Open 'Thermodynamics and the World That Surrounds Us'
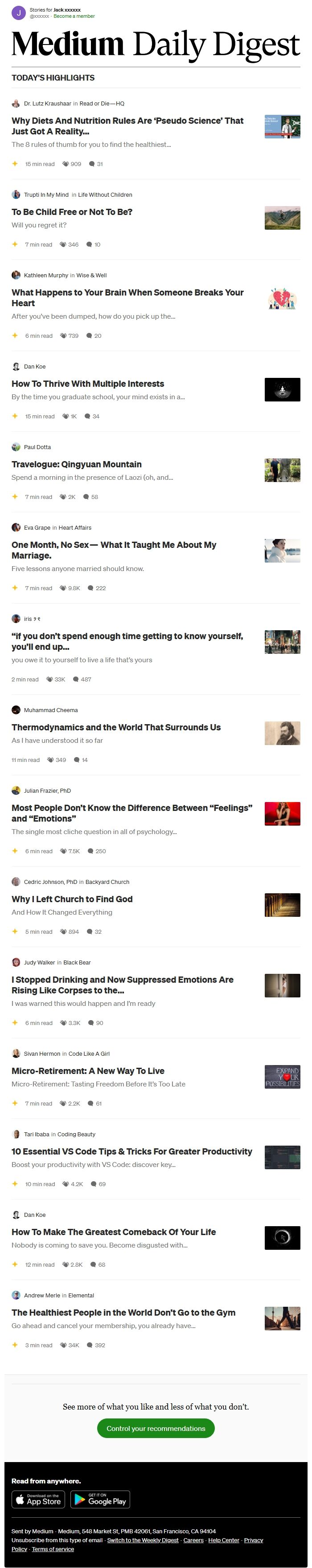The height and width of the screenshot is (1568, 312). (116, 727)
